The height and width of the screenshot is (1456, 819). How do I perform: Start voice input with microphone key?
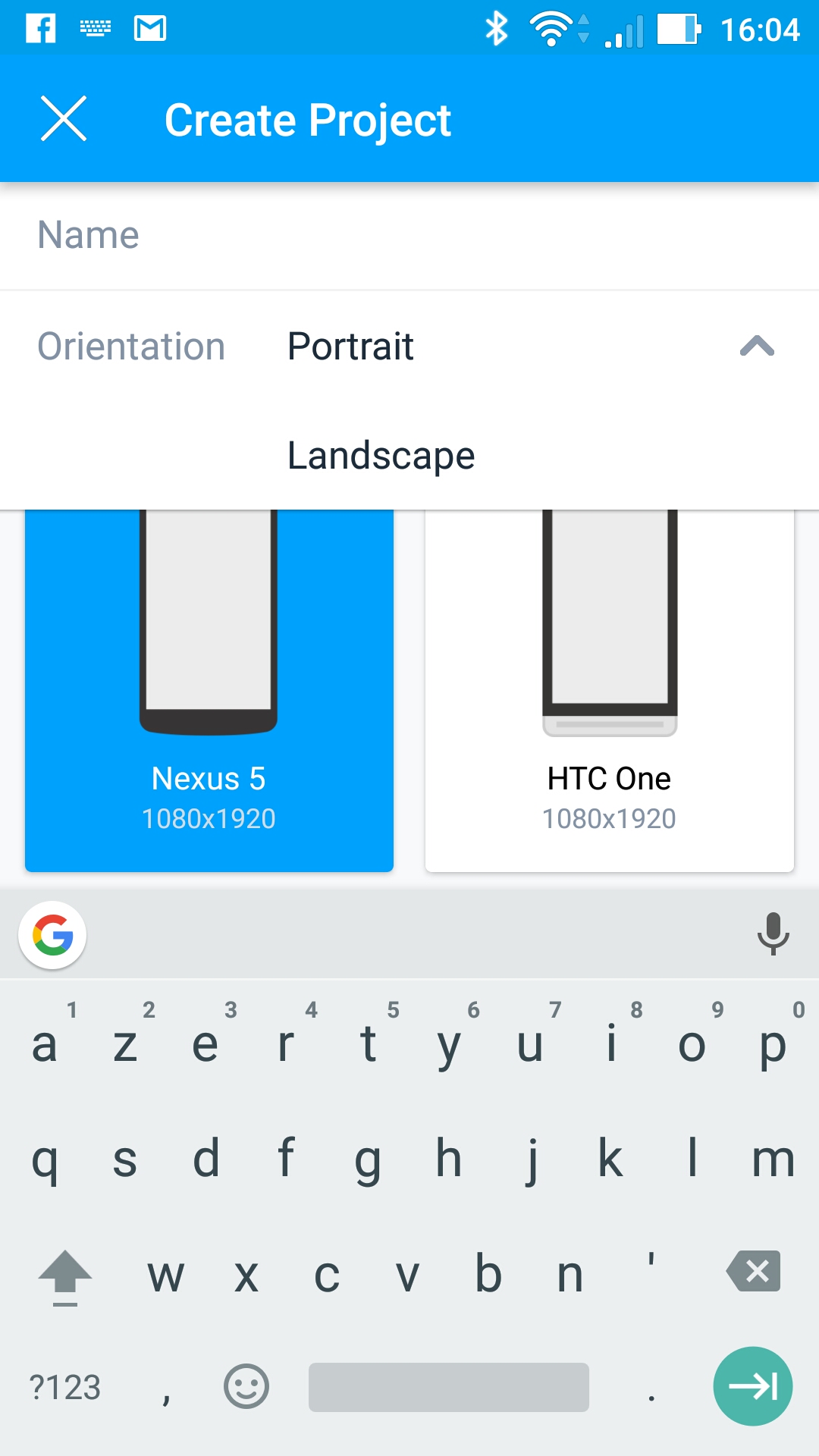tap(773, 934)
